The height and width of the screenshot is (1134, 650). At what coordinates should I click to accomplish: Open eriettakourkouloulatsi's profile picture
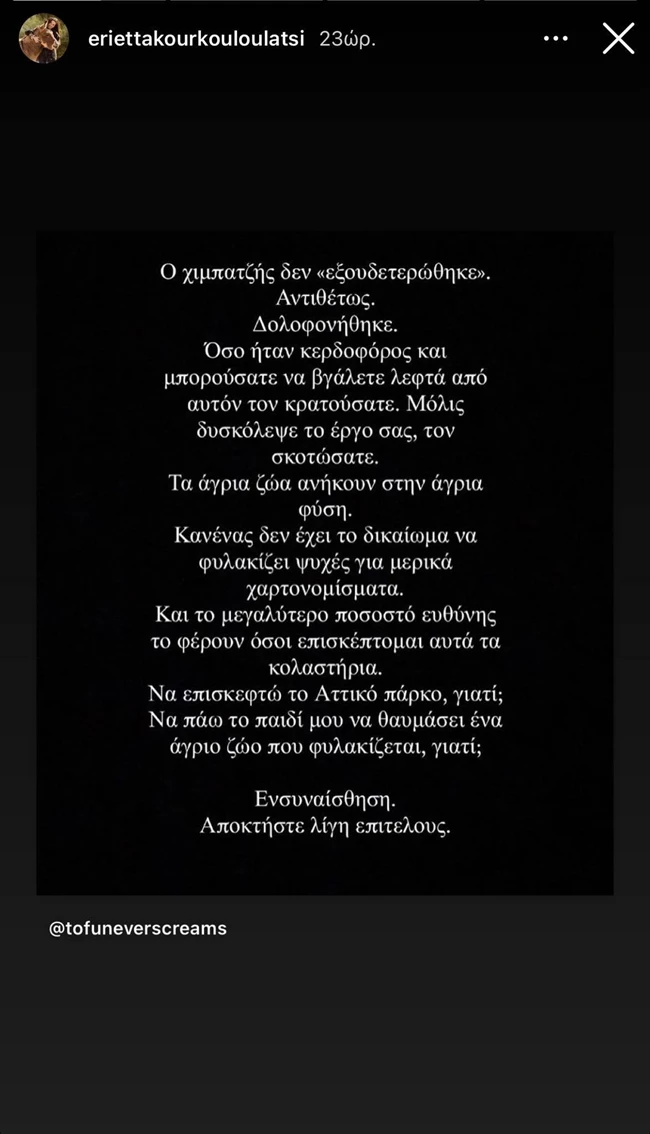click(44, 39)
